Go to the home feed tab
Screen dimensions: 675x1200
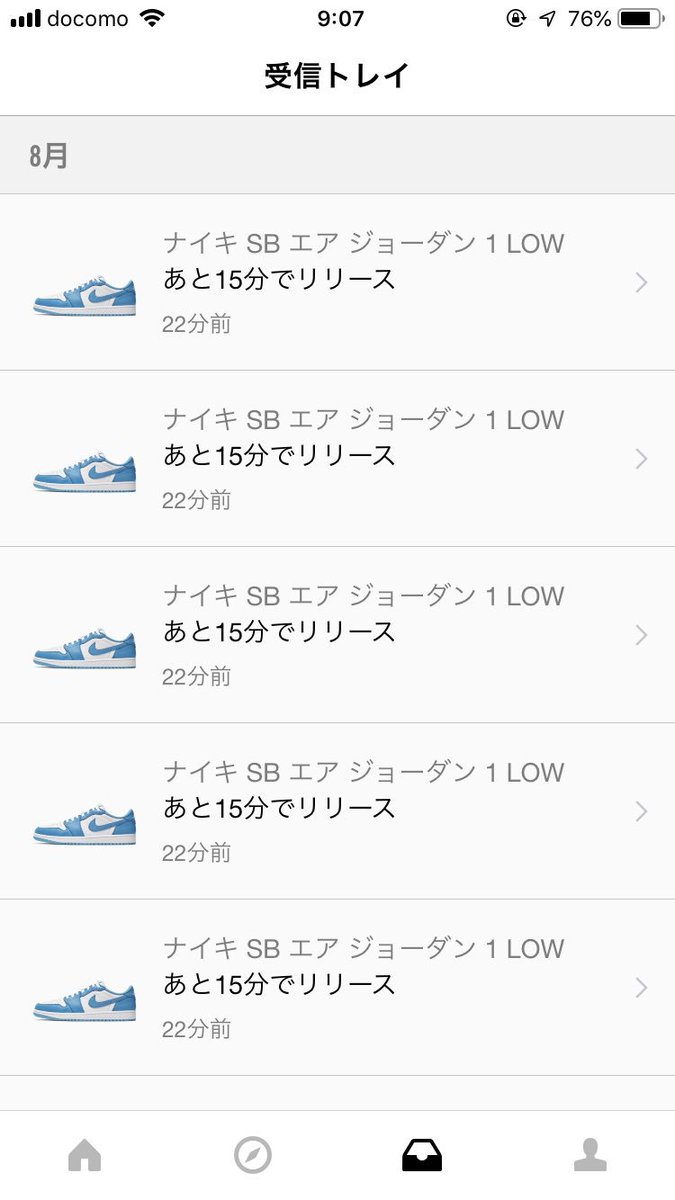pos(85,1155)
